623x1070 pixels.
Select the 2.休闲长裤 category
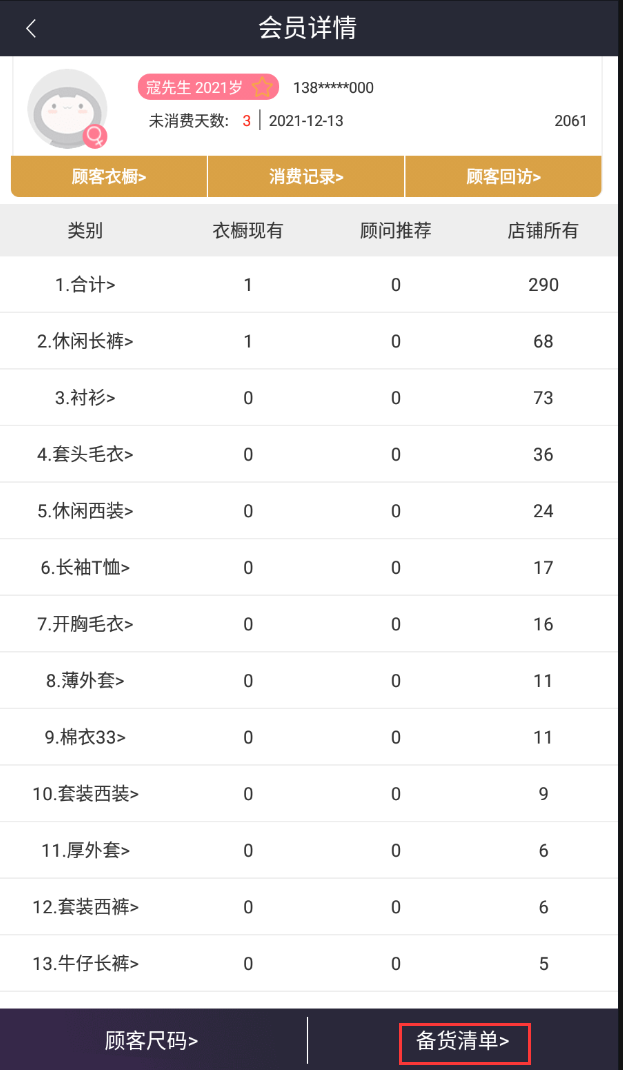point(85,341)
